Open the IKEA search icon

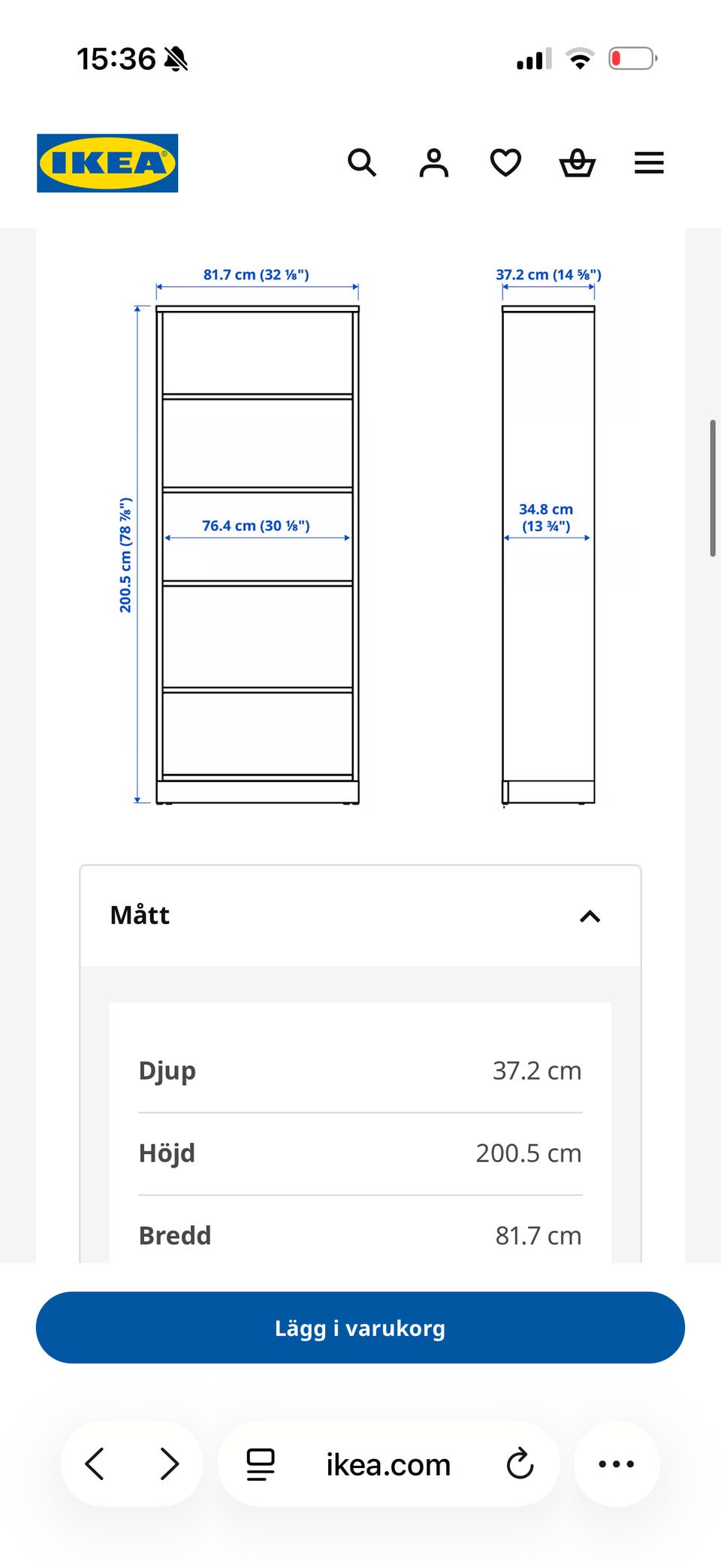(x=362, y=162)
